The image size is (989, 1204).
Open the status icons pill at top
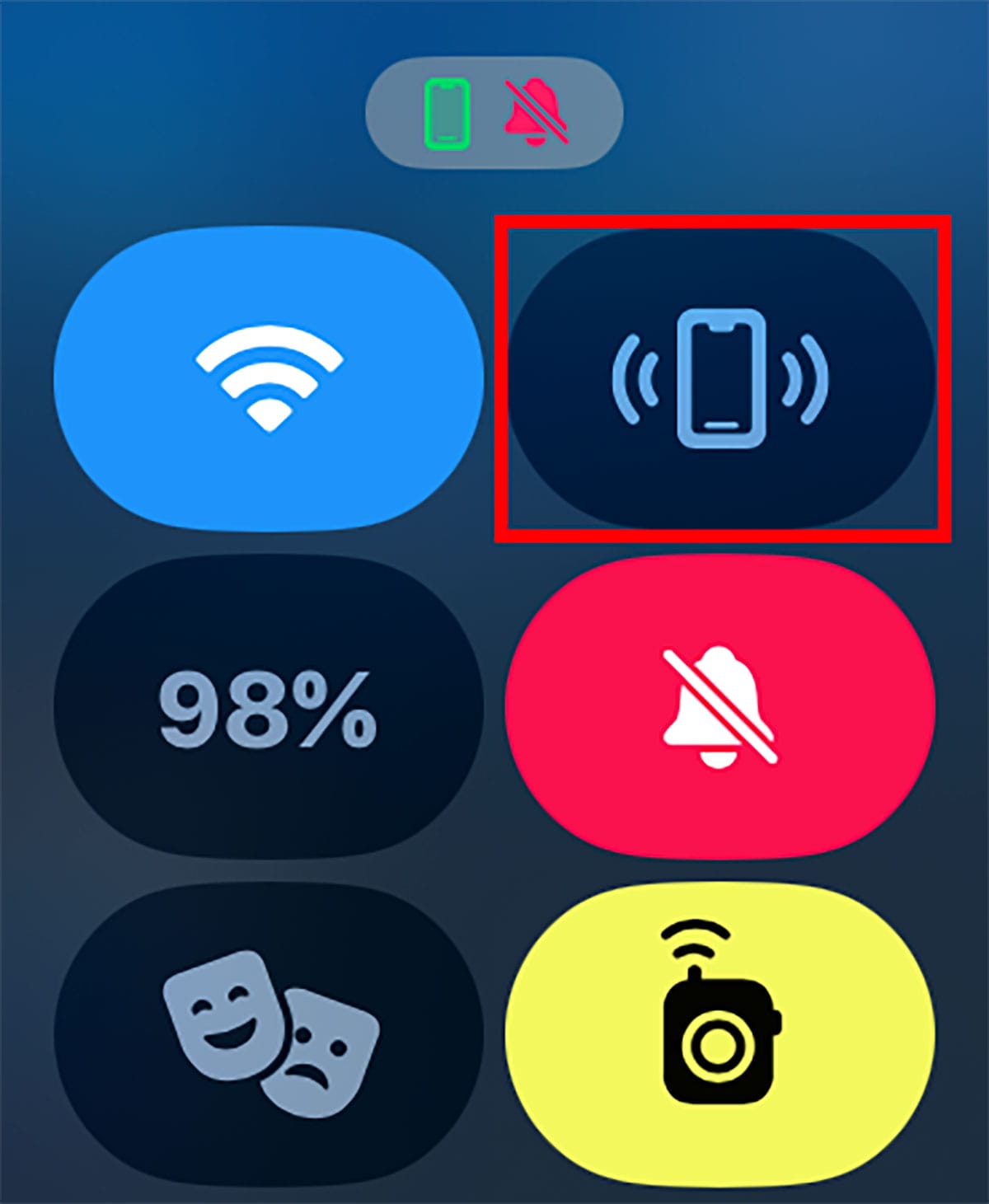tap(494, 113)
